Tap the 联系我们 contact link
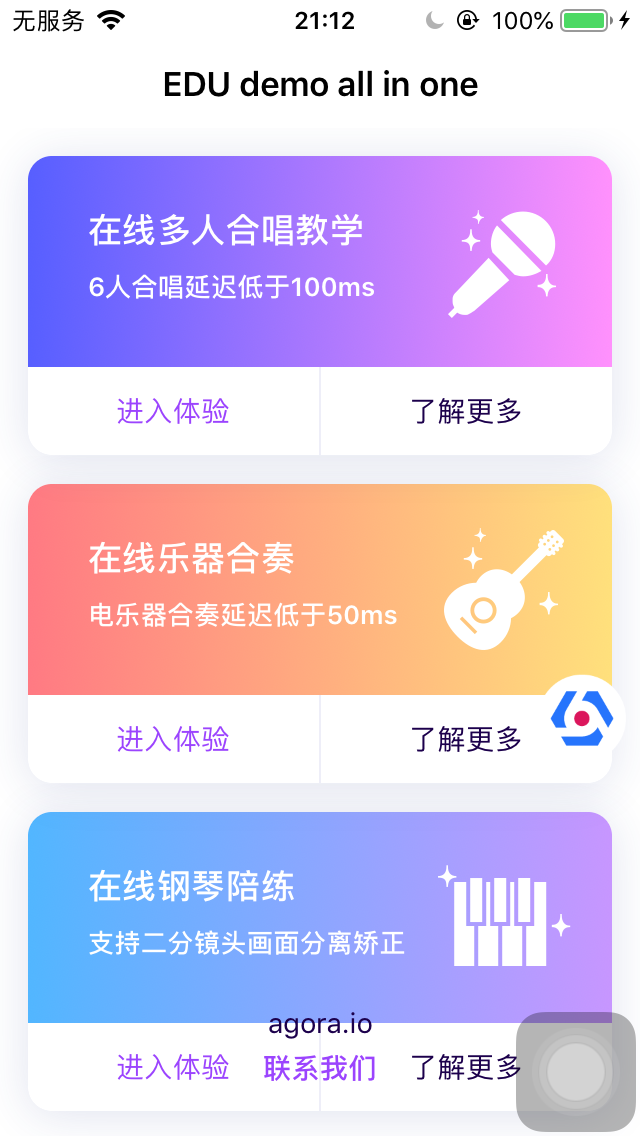This screenshot has height=1136, width=640. pyautogui.click(x=320, y=1067)
